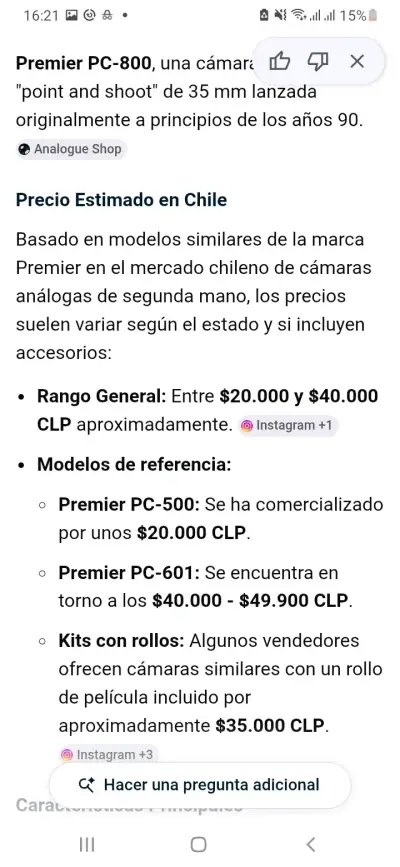
Task: Open recent apps from navigation bar
Action: tap(87, 844)
